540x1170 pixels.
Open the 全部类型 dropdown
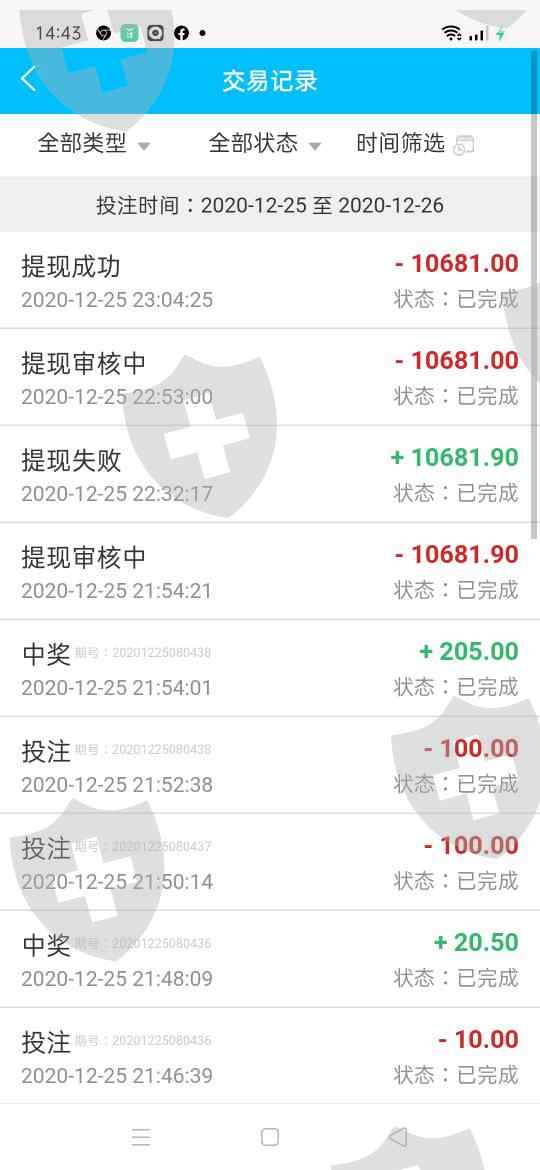click(x=93, y=143)
